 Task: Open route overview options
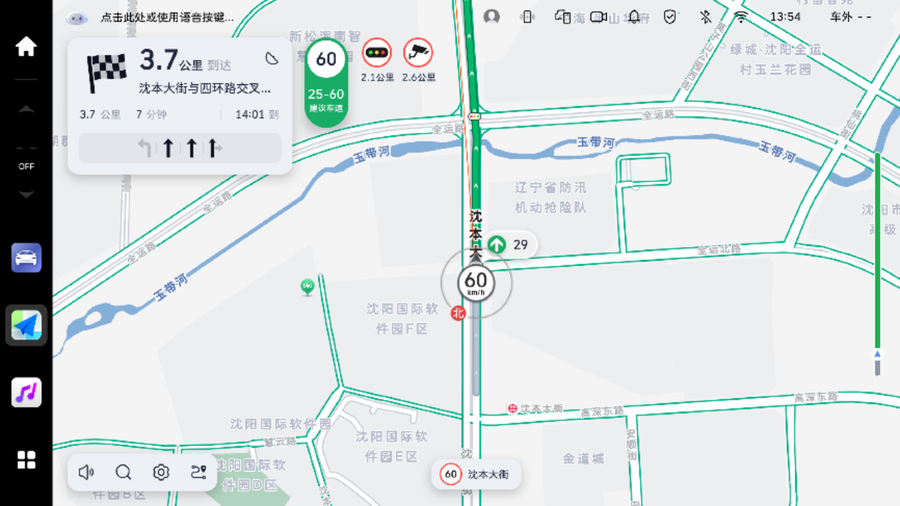[198, 472]
